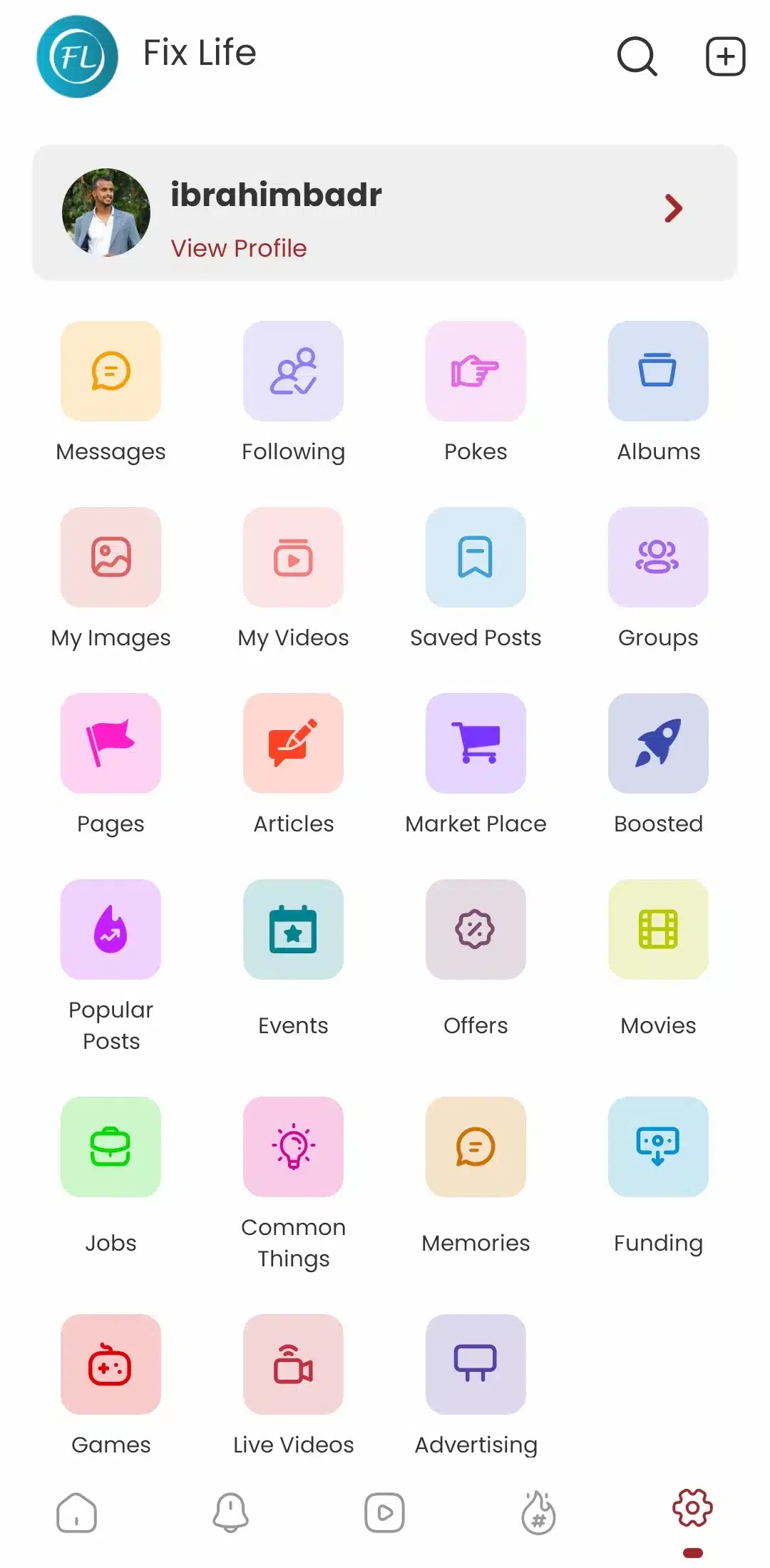
Task: Open the Pokes section
Action: 476,371
